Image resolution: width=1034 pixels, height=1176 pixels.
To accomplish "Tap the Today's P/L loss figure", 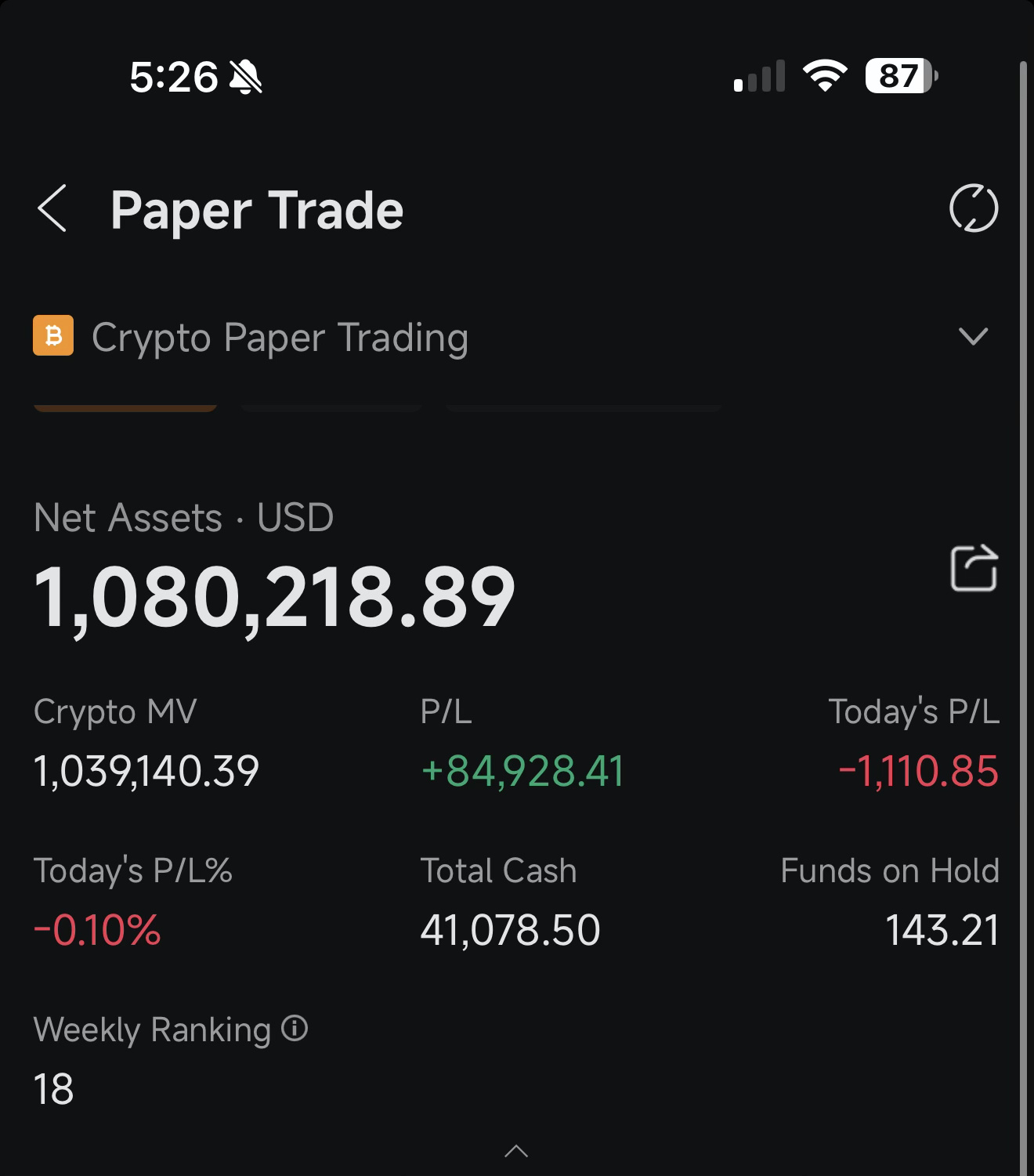I will pyautogui.click(x=918, y=773).
